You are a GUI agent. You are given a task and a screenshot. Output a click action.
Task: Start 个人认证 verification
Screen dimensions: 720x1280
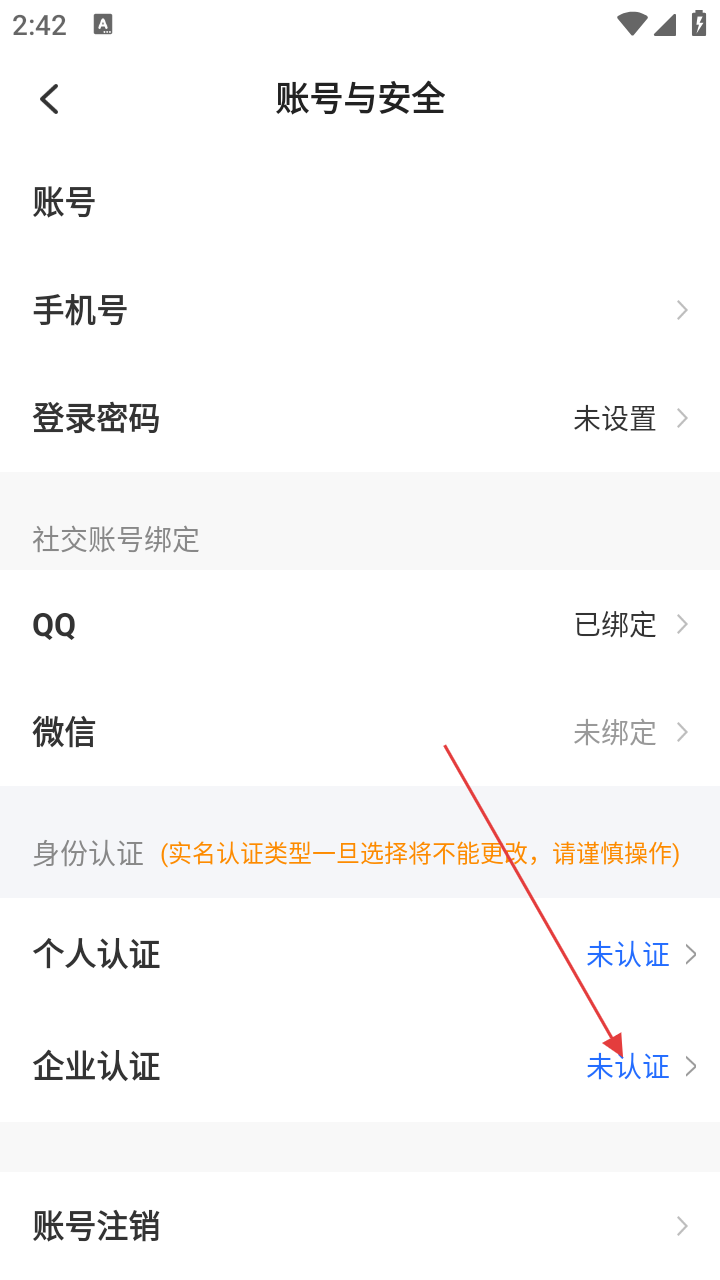tap(360, 954)
